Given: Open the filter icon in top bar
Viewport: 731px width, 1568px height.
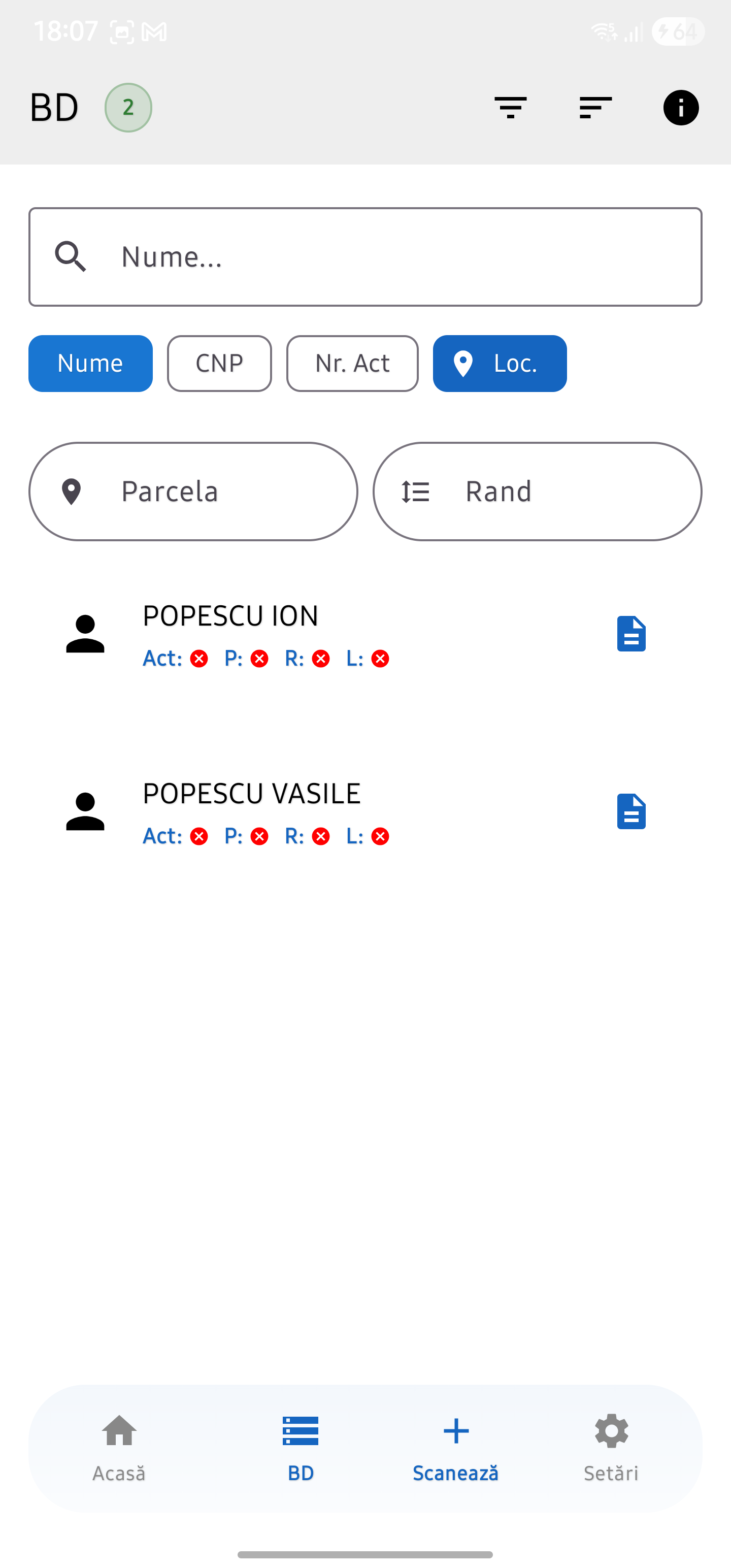Looking at the screenshot, I should click(x=511, y=107).
